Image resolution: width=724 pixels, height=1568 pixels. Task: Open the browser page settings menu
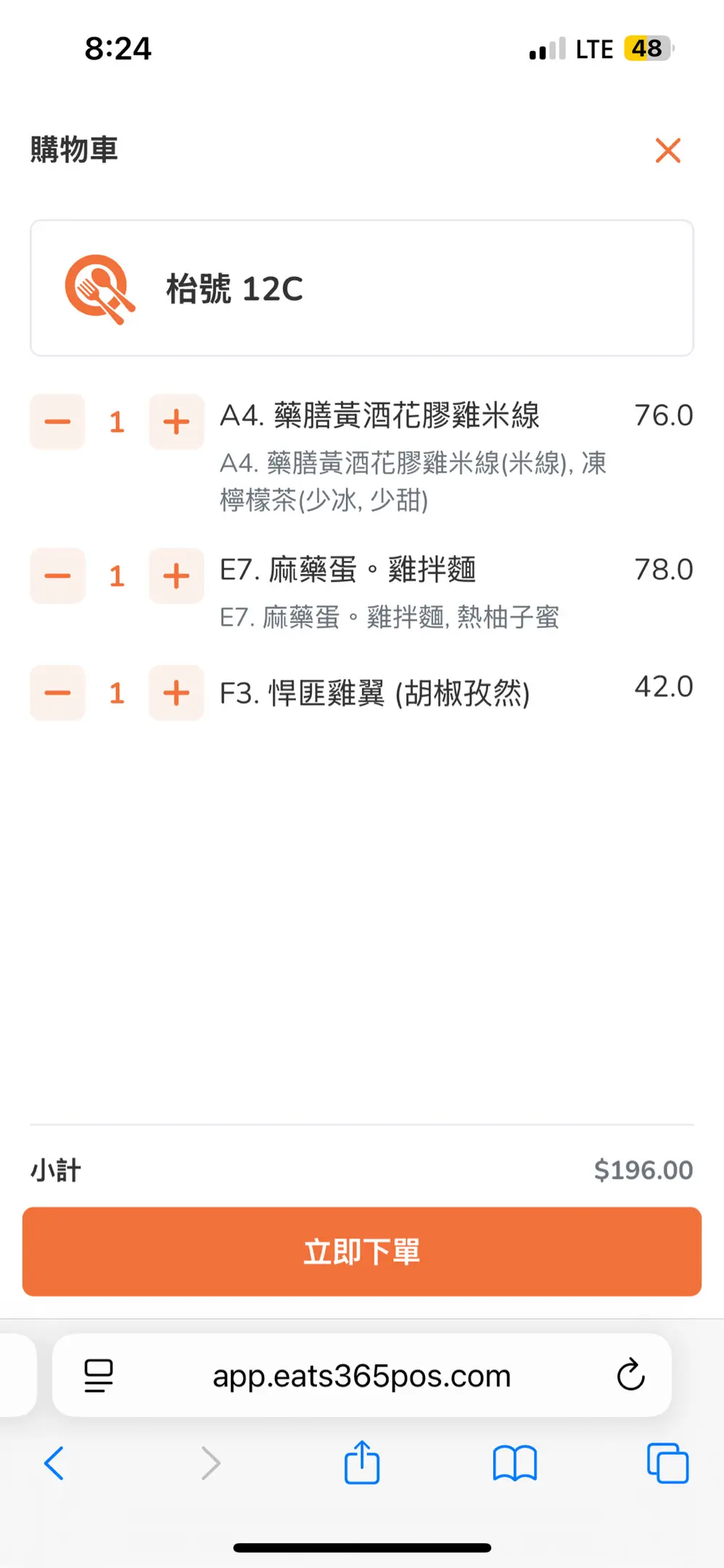(x=99, y=1375)
